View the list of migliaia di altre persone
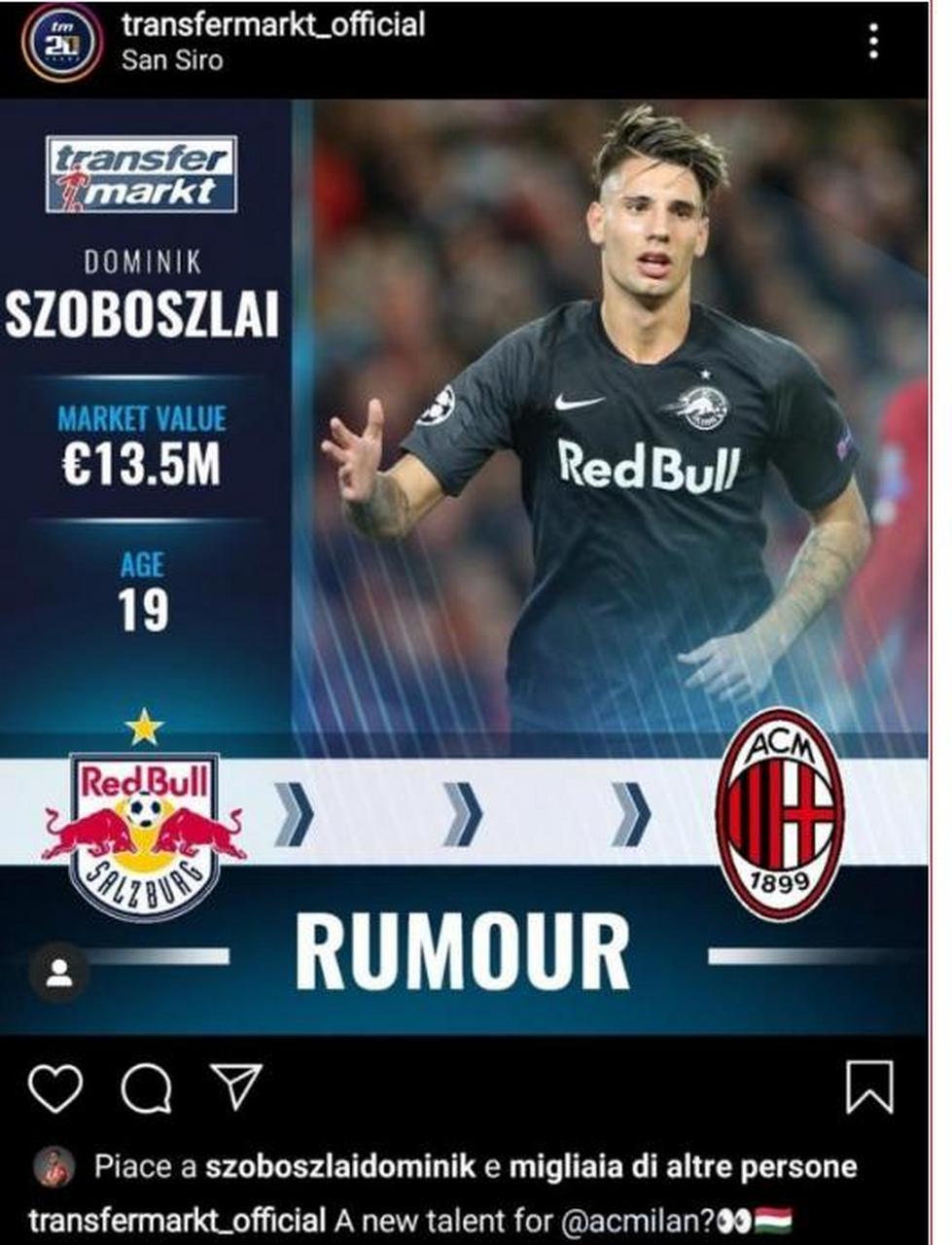The image size is (952, 1245). click(x=683, y=1166)
